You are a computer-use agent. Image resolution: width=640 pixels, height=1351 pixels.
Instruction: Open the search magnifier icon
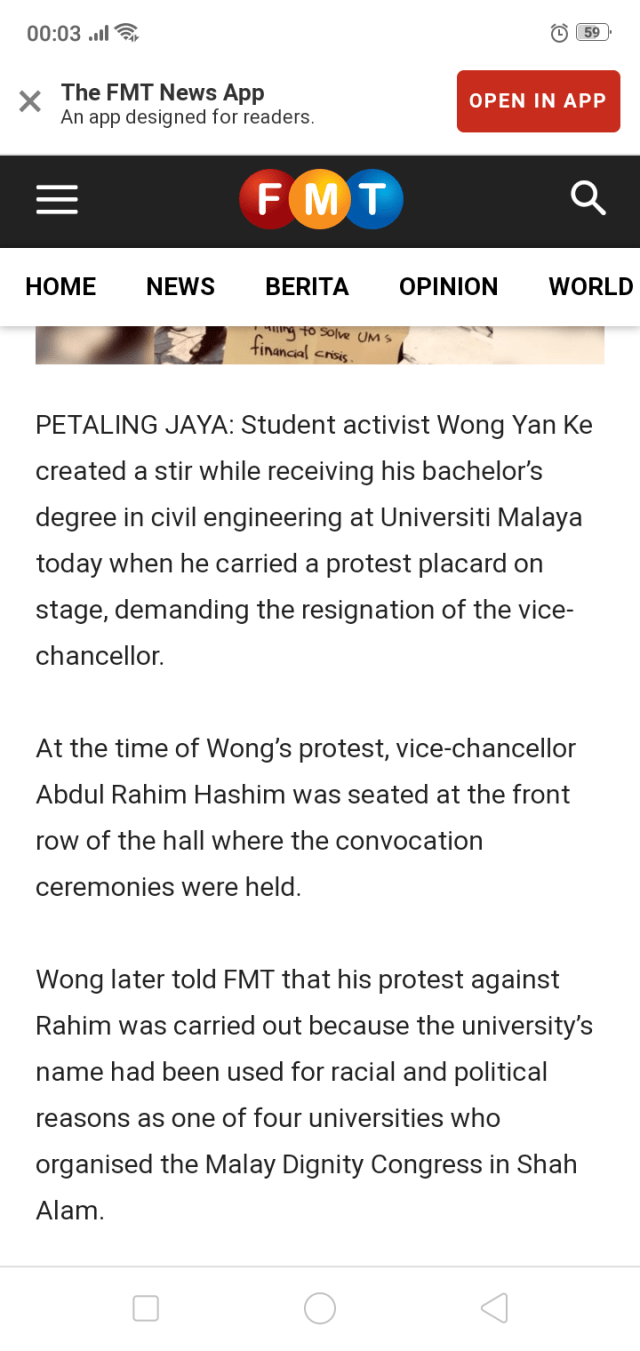(588, 199)
